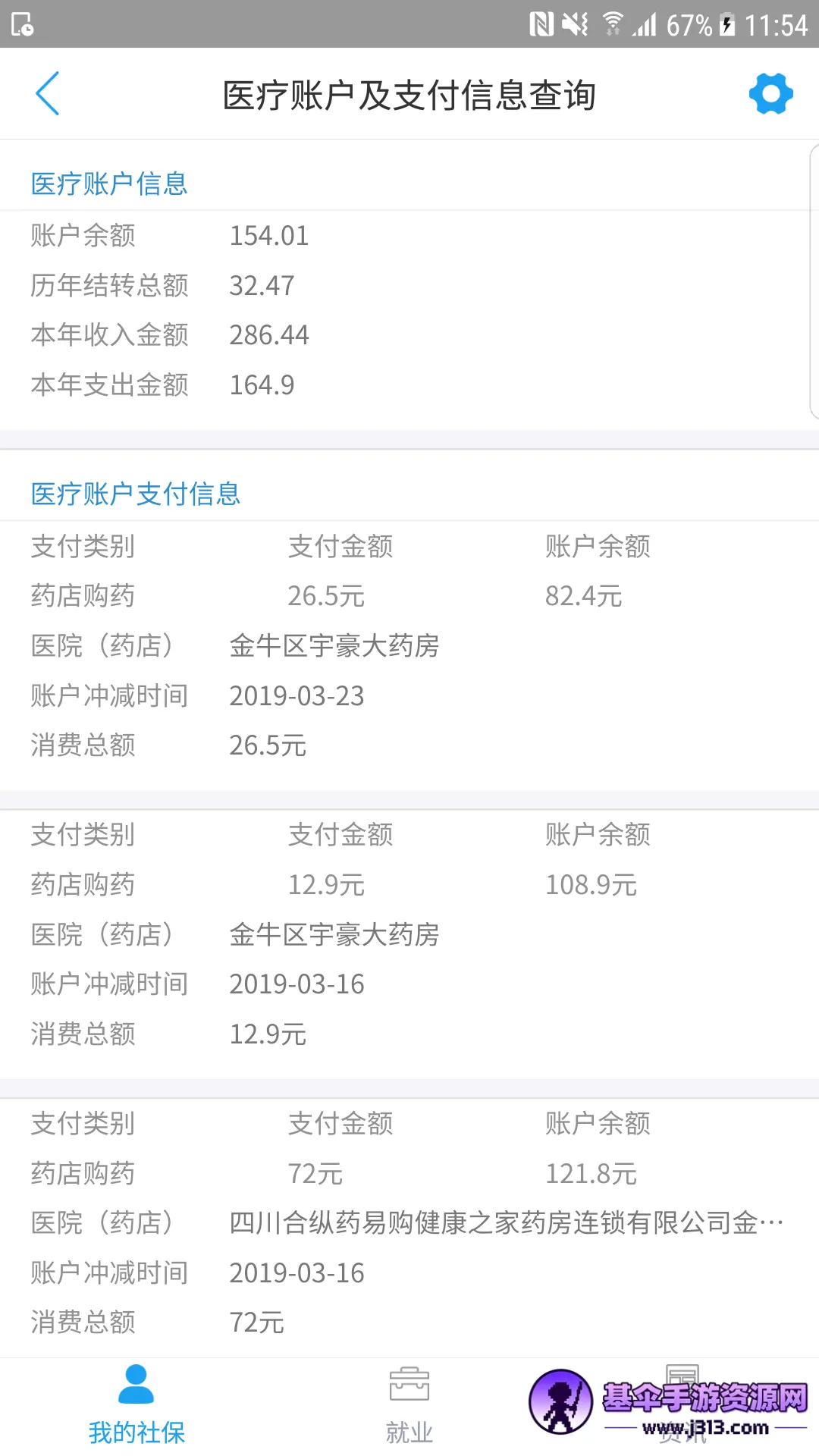
Task: Switch to the 我的社保 tab
Action: pyautogui.click(x=136, y=1404)
